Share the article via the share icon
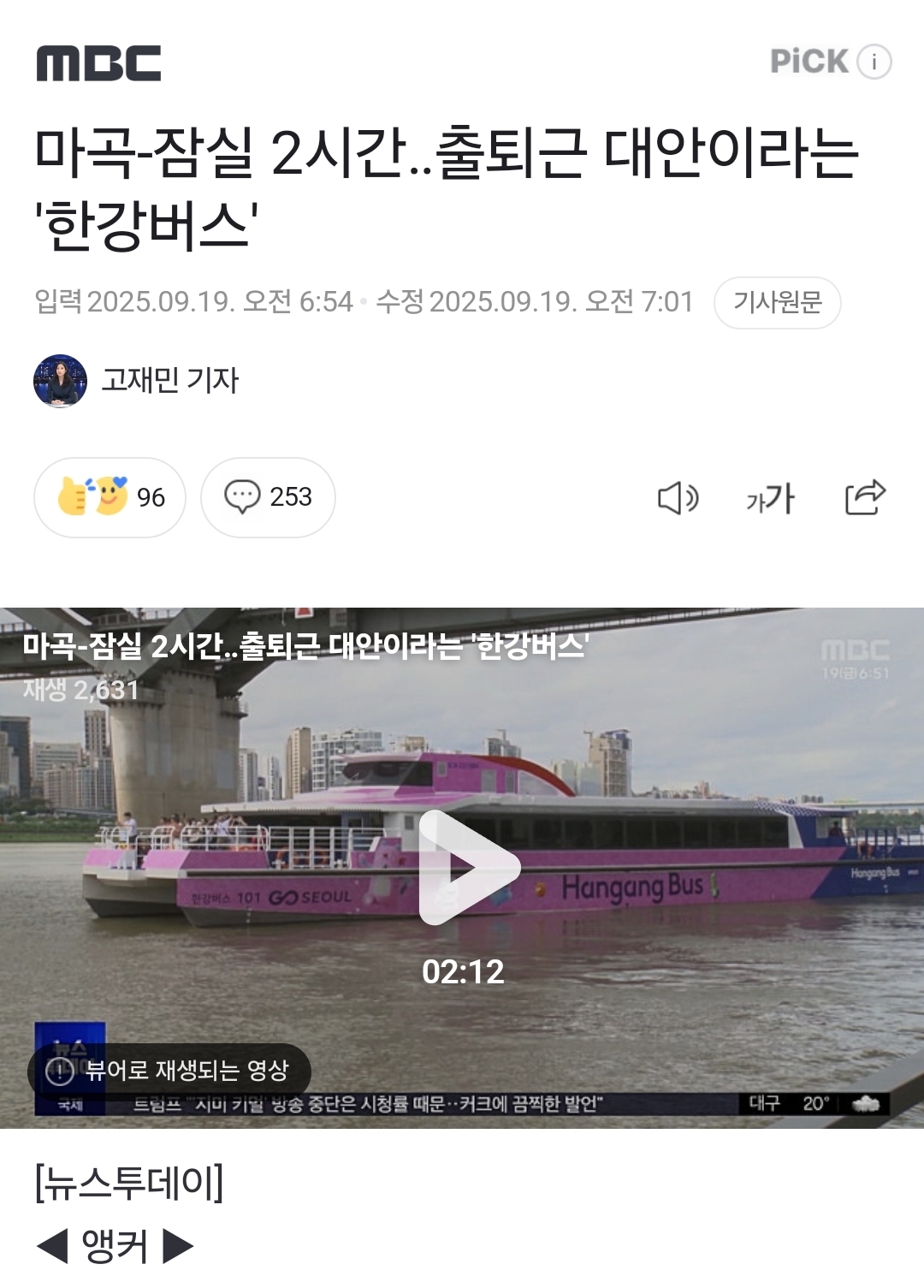Viewport: 924px width, 1288px height. tap(868, 497)
